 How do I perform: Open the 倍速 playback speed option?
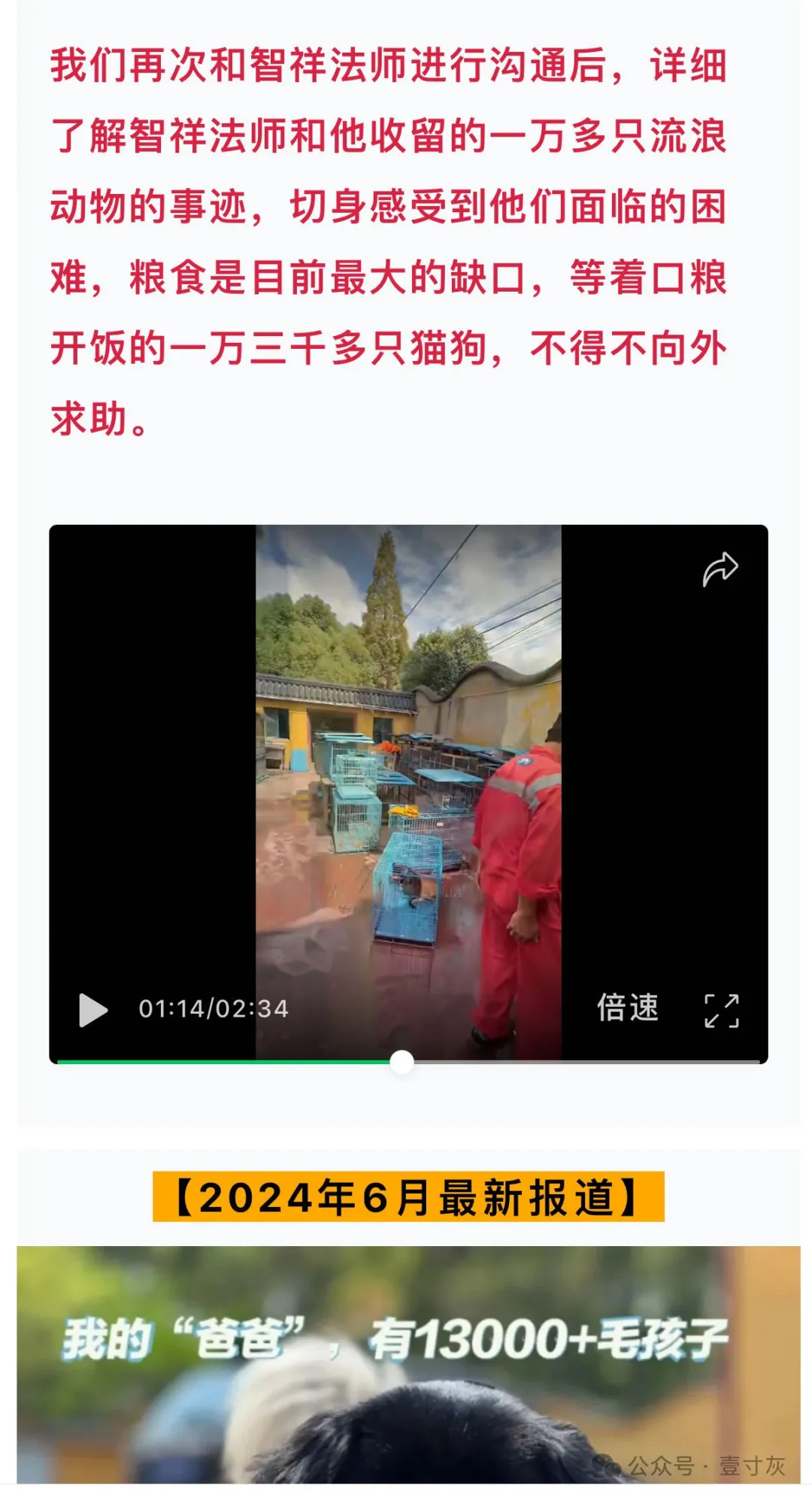628,1008
